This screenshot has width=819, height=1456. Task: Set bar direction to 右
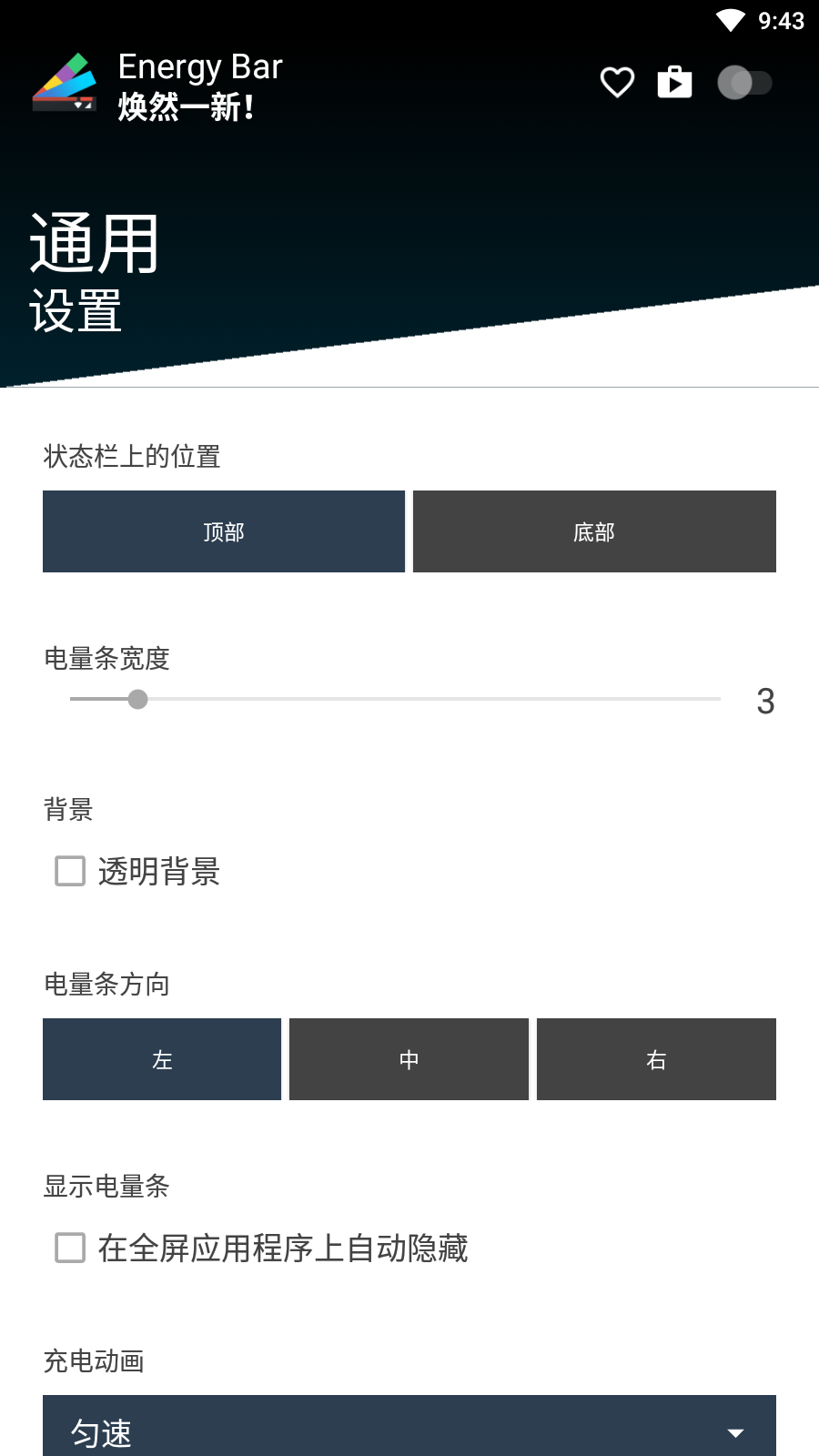(x=656, y=1059)
